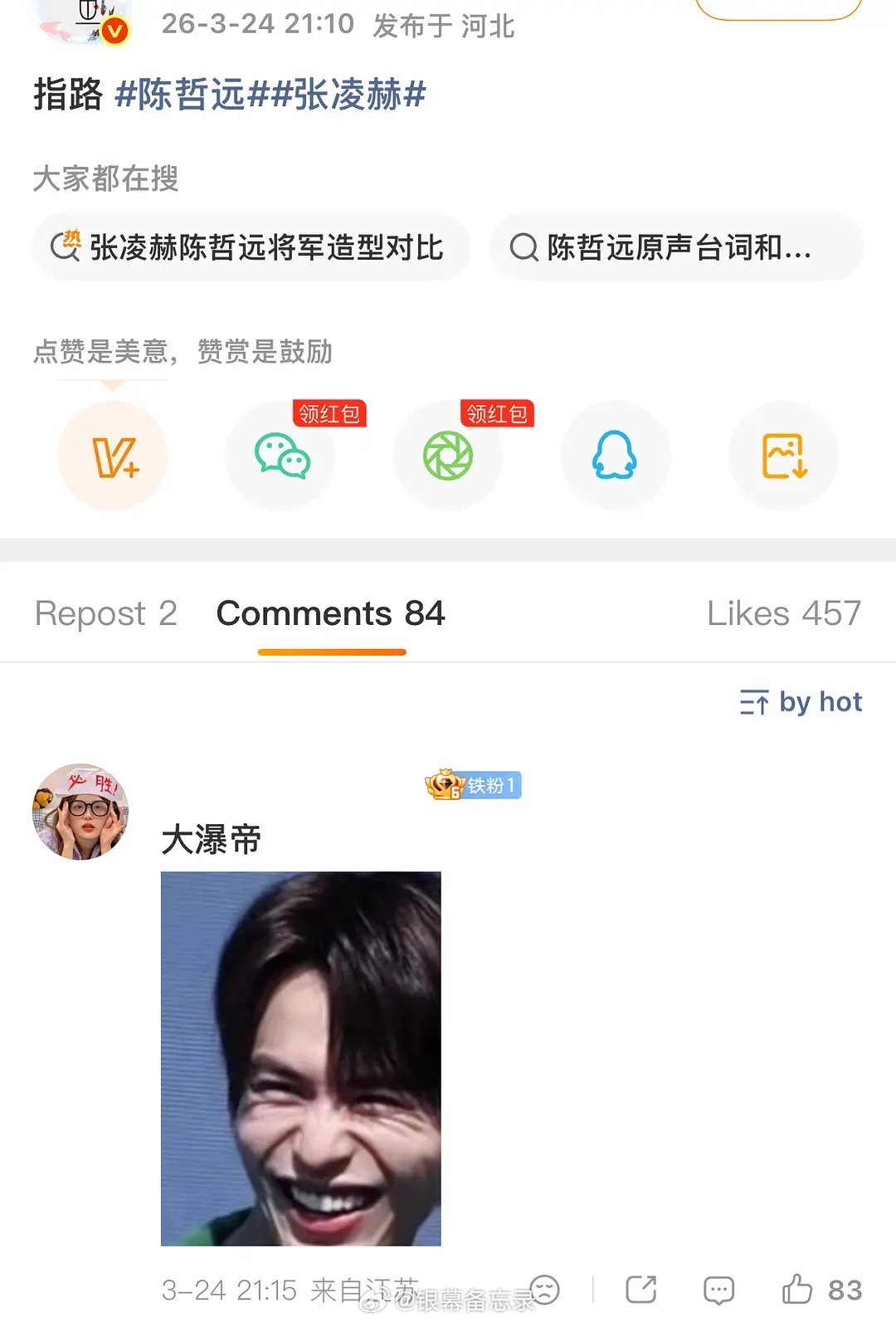Open the Likes 457 tab
896x1322 pixels.
(x=782, y=614)
